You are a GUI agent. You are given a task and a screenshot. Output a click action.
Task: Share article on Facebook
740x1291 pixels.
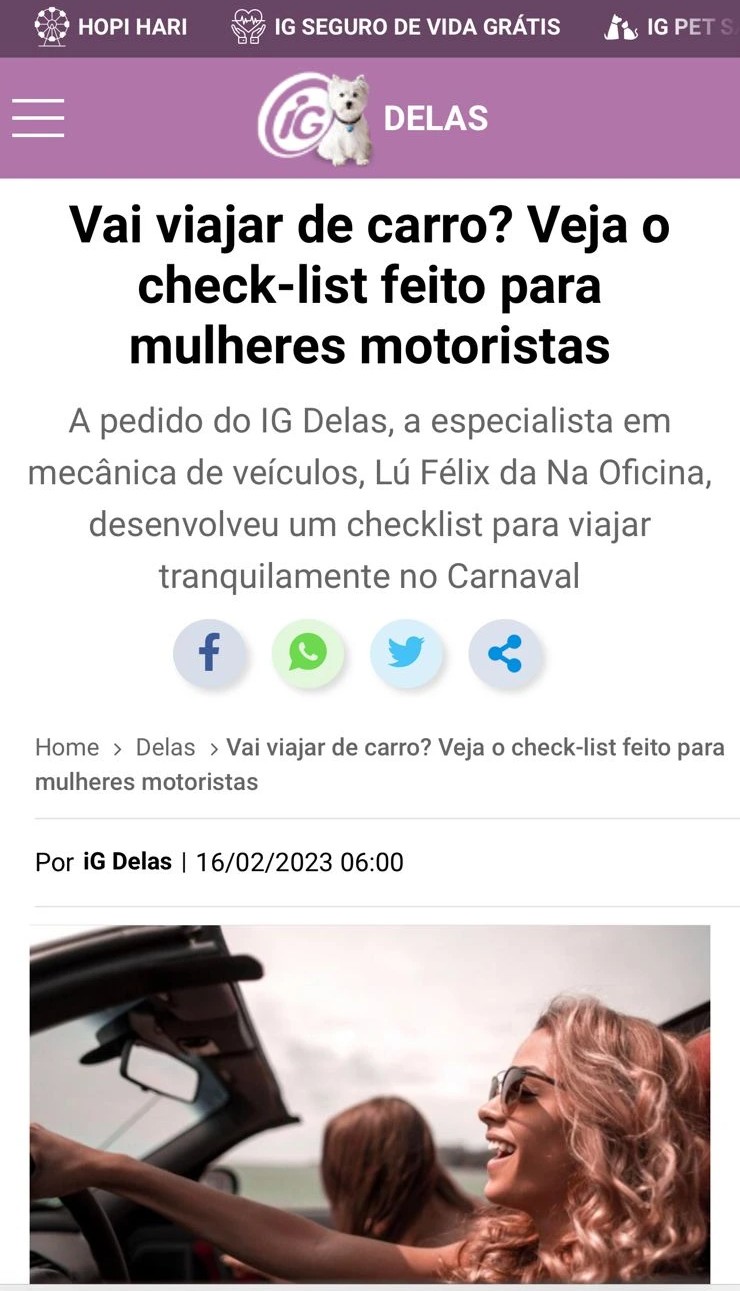(x=209, y=654)
